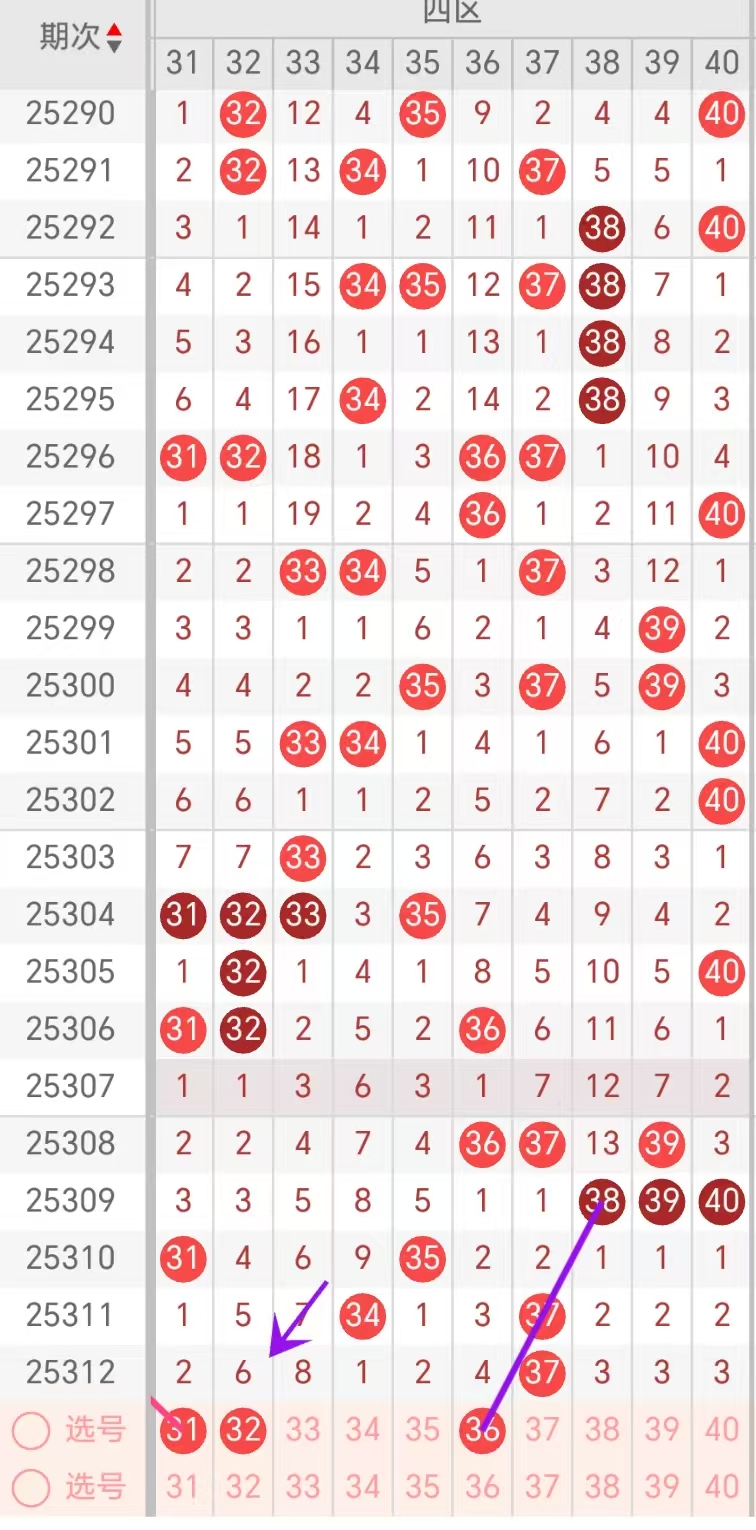Screen dimensions: 756x1530
Task: Select number 37 in the second 选号 row
Action: click(542, 1487)
